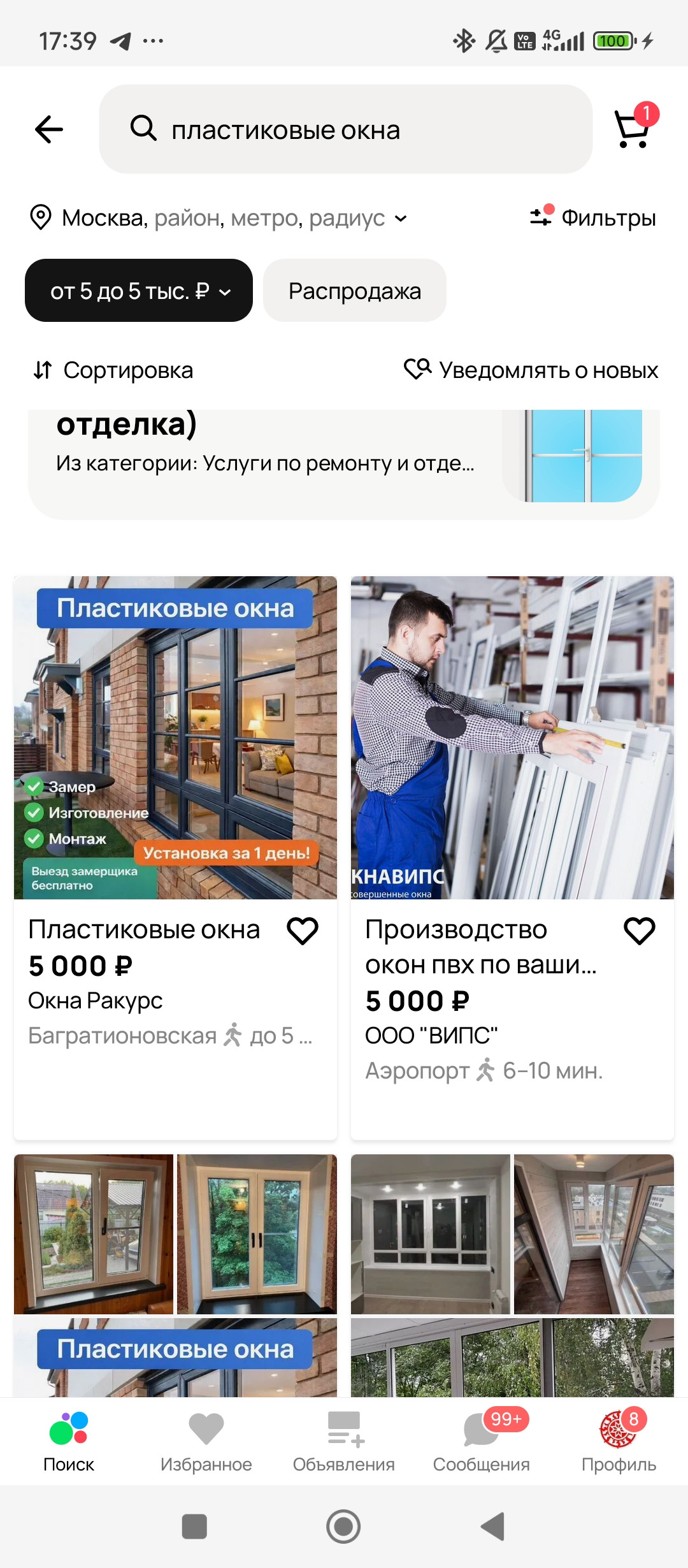Go back using the arrow icon
688x1568 pixels.
coord(49,129)
